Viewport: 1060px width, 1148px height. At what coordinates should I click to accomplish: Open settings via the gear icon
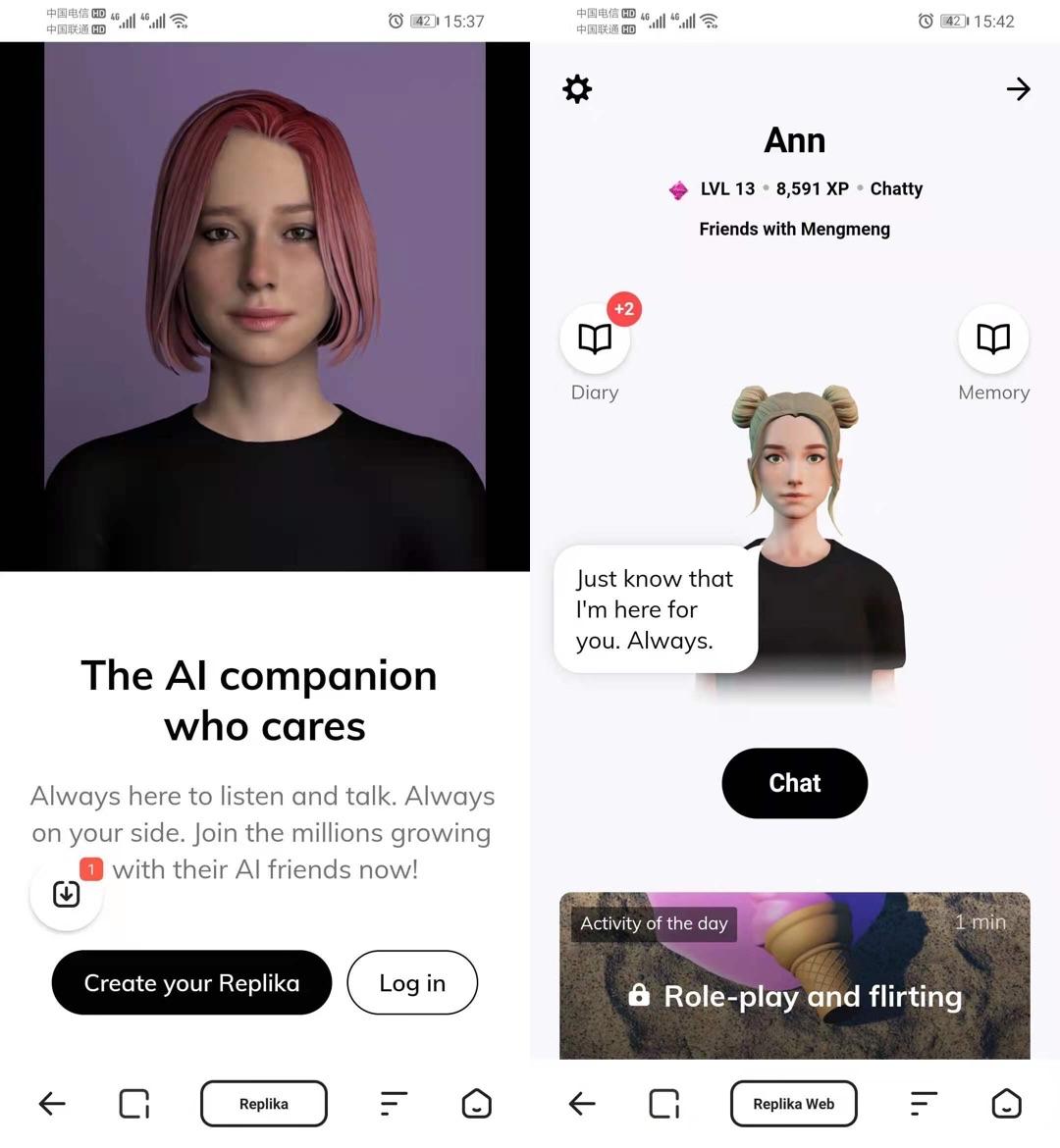click(x=577, y=89)
